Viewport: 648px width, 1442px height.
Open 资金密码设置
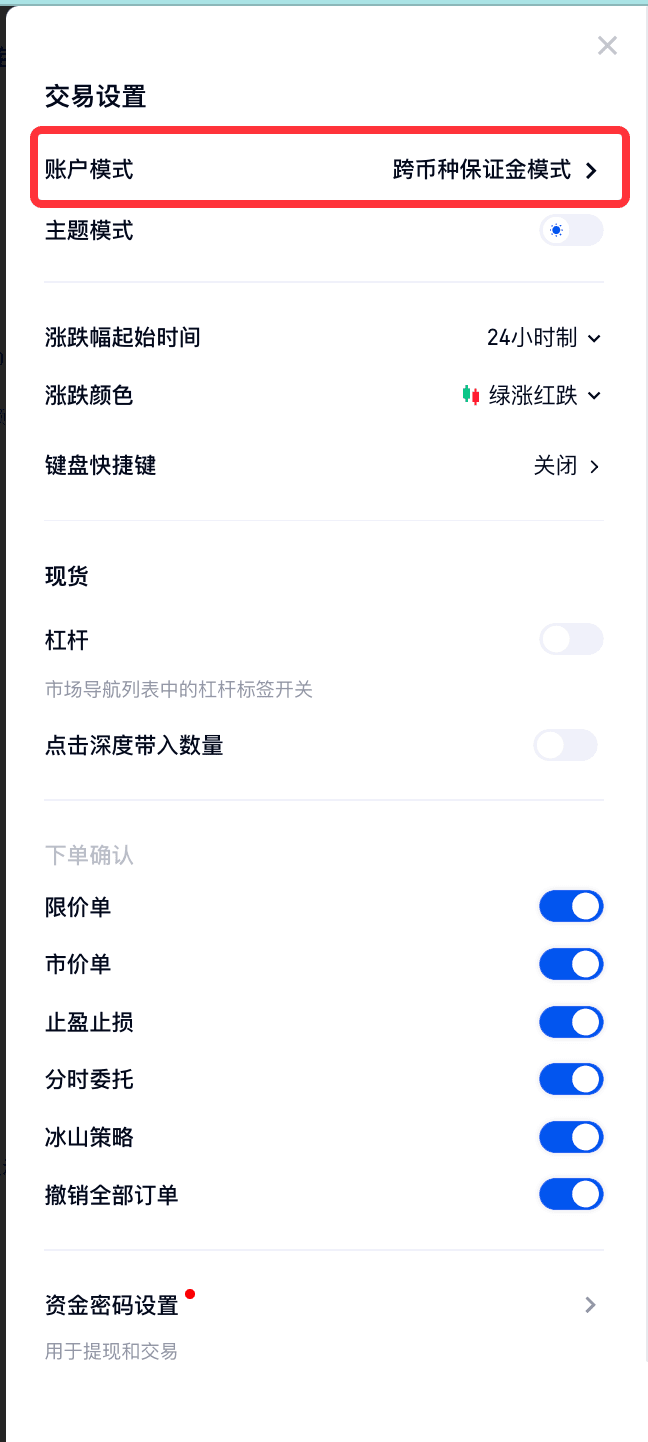click(x=324, y=1305)
